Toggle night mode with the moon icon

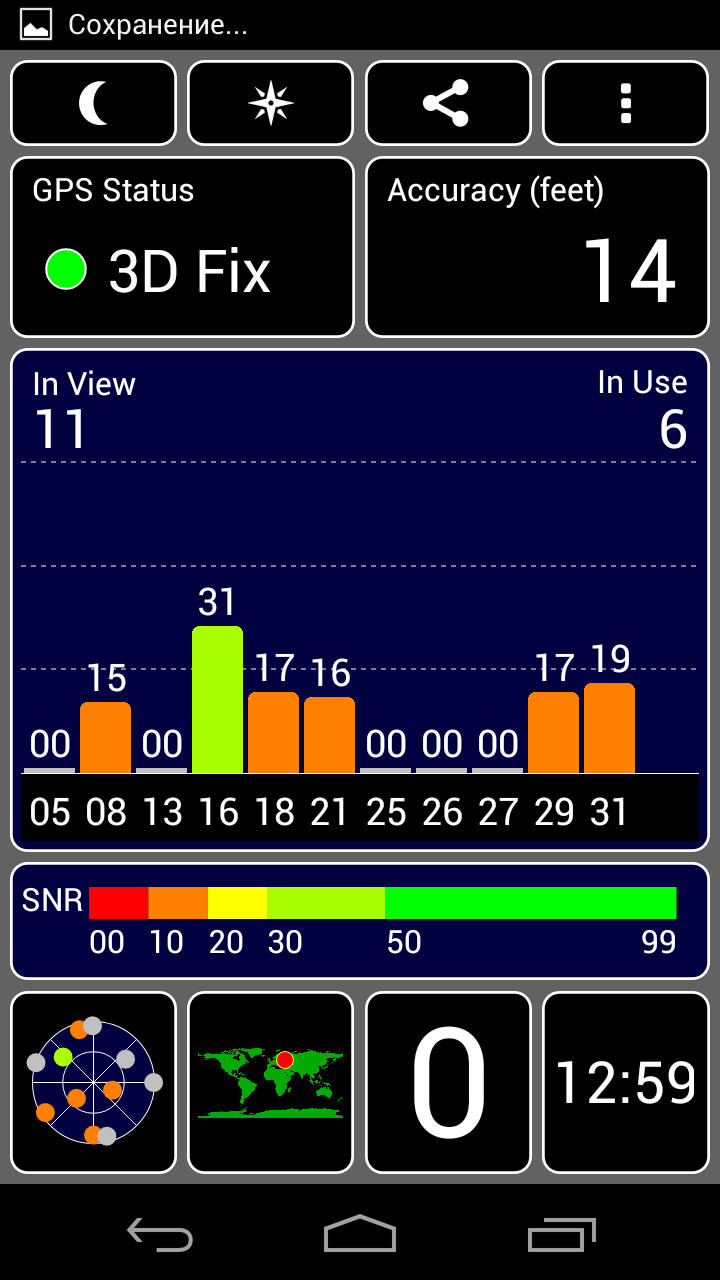[x=93, y=104]
